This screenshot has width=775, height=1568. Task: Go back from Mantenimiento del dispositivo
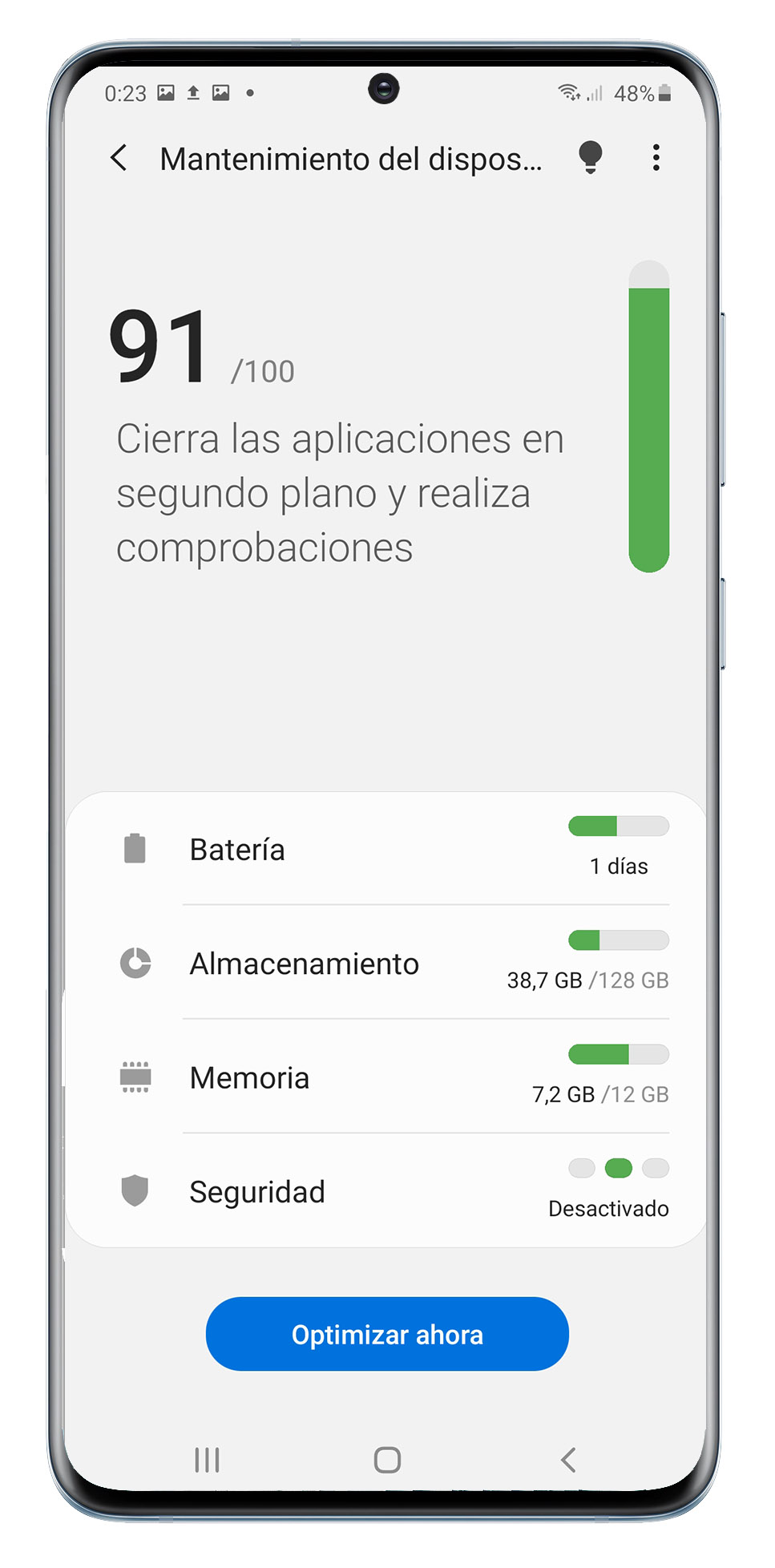pyautogui.click(x=119, y=158)
